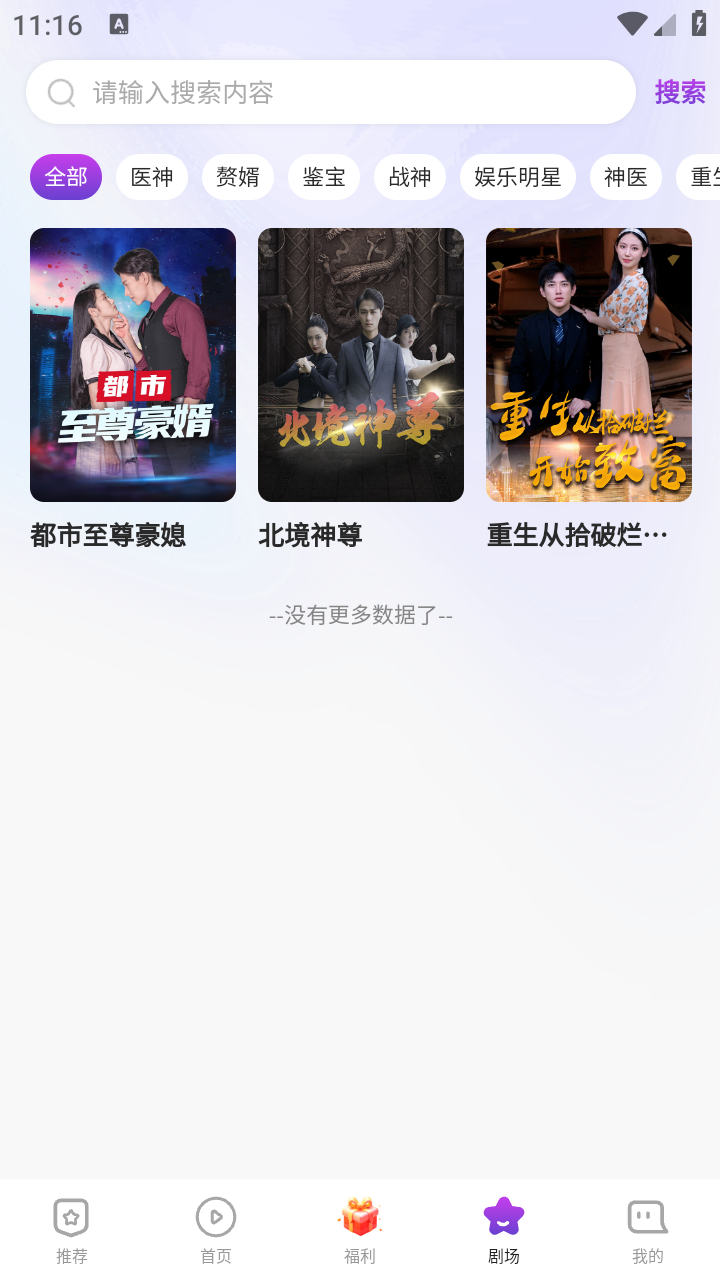This screenshot has width=720, height=1280.
Task: Choose the 娱乐明星 category
Action: pos(517,176)
